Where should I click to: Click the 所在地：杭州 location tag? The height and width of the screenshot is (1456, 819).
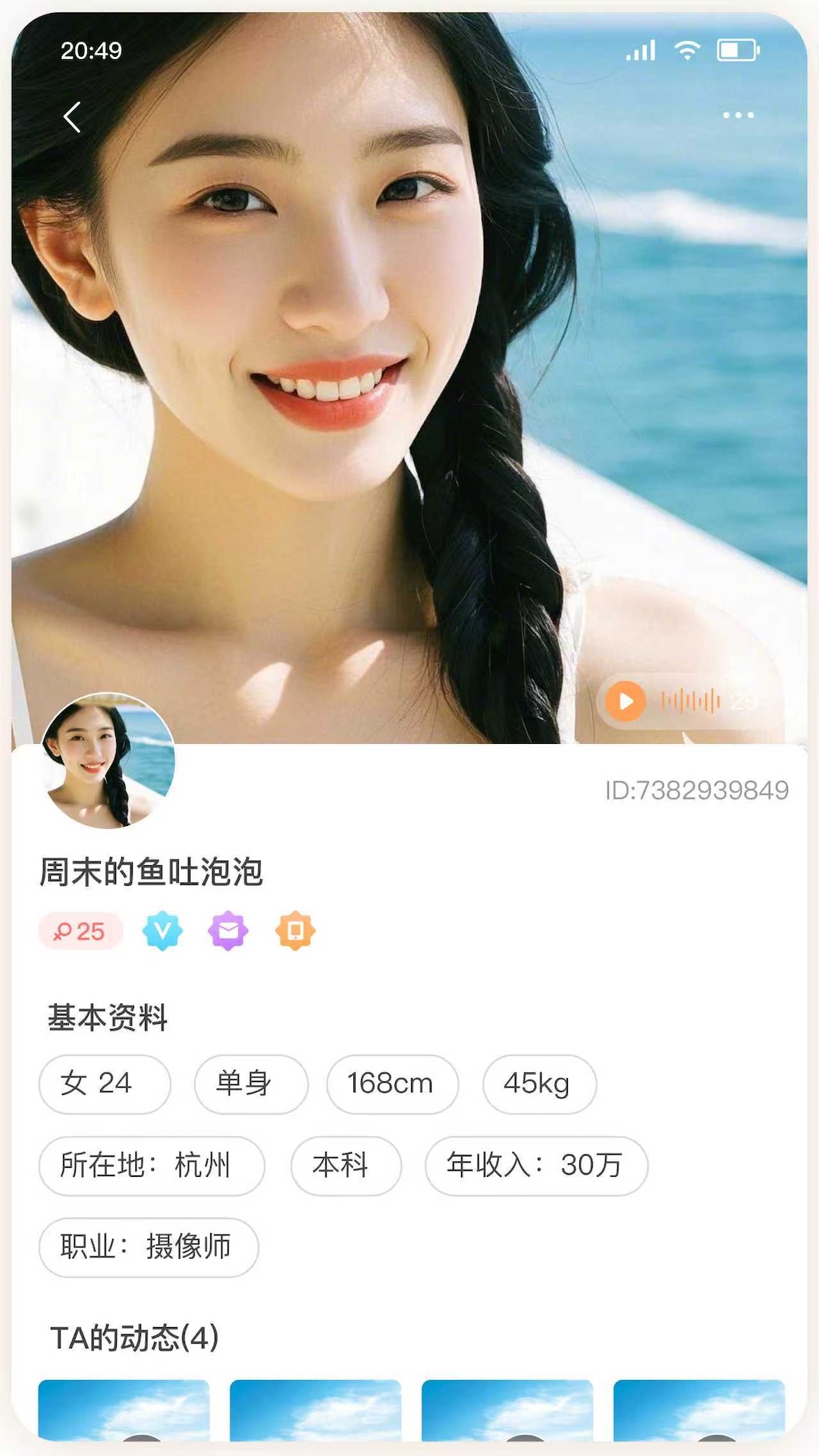coord(151,1166)
